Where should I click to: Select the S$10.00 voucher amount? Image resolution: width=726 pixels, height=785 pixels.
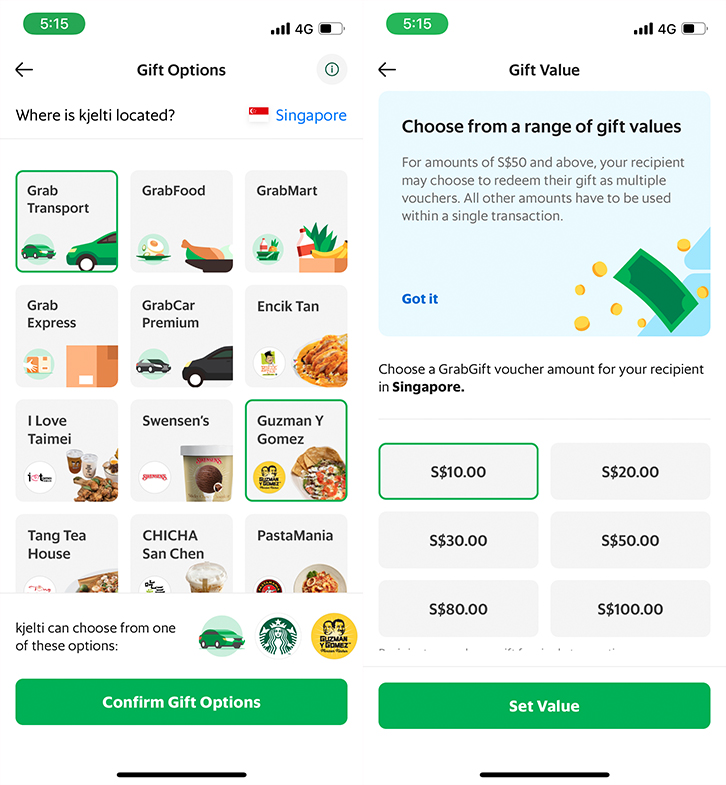(458, 471)
